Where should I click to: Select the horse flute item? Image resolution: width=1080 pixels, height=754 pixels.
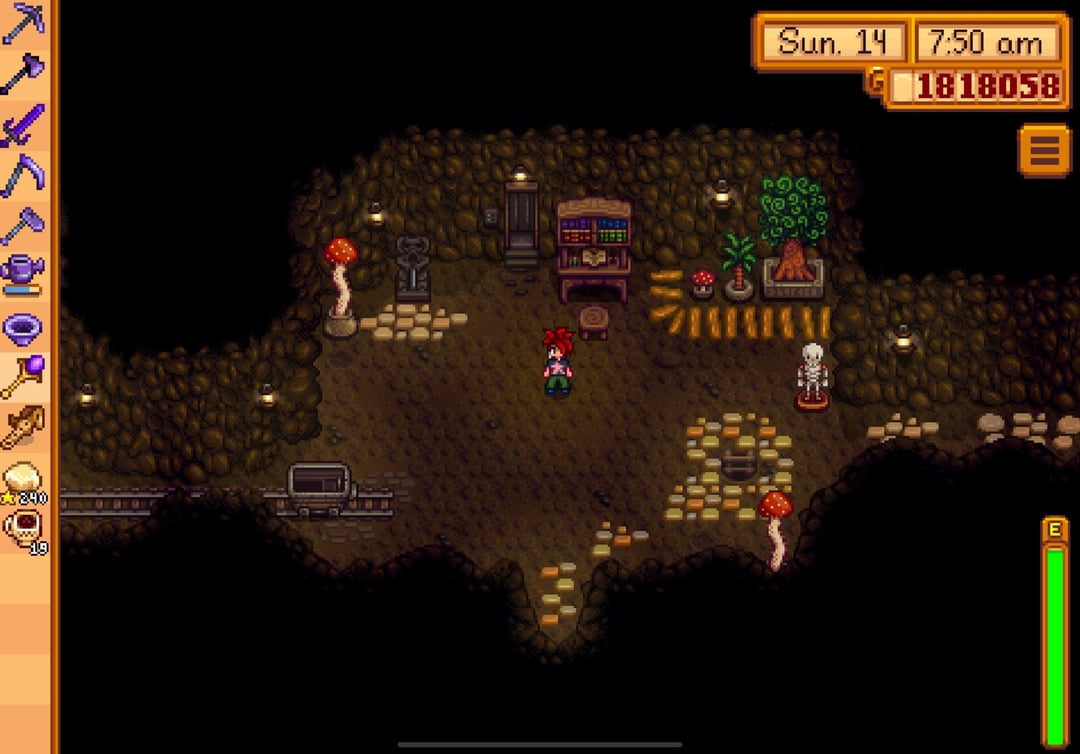[24, 428]
